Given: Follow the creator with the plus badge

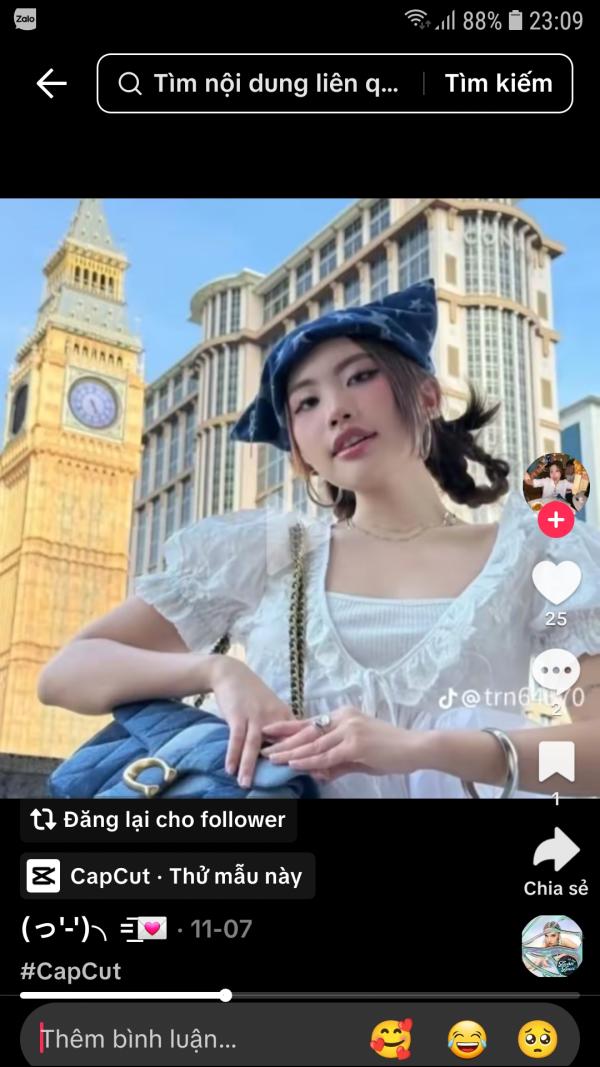Looking at the screenshot, I should 556,520.
